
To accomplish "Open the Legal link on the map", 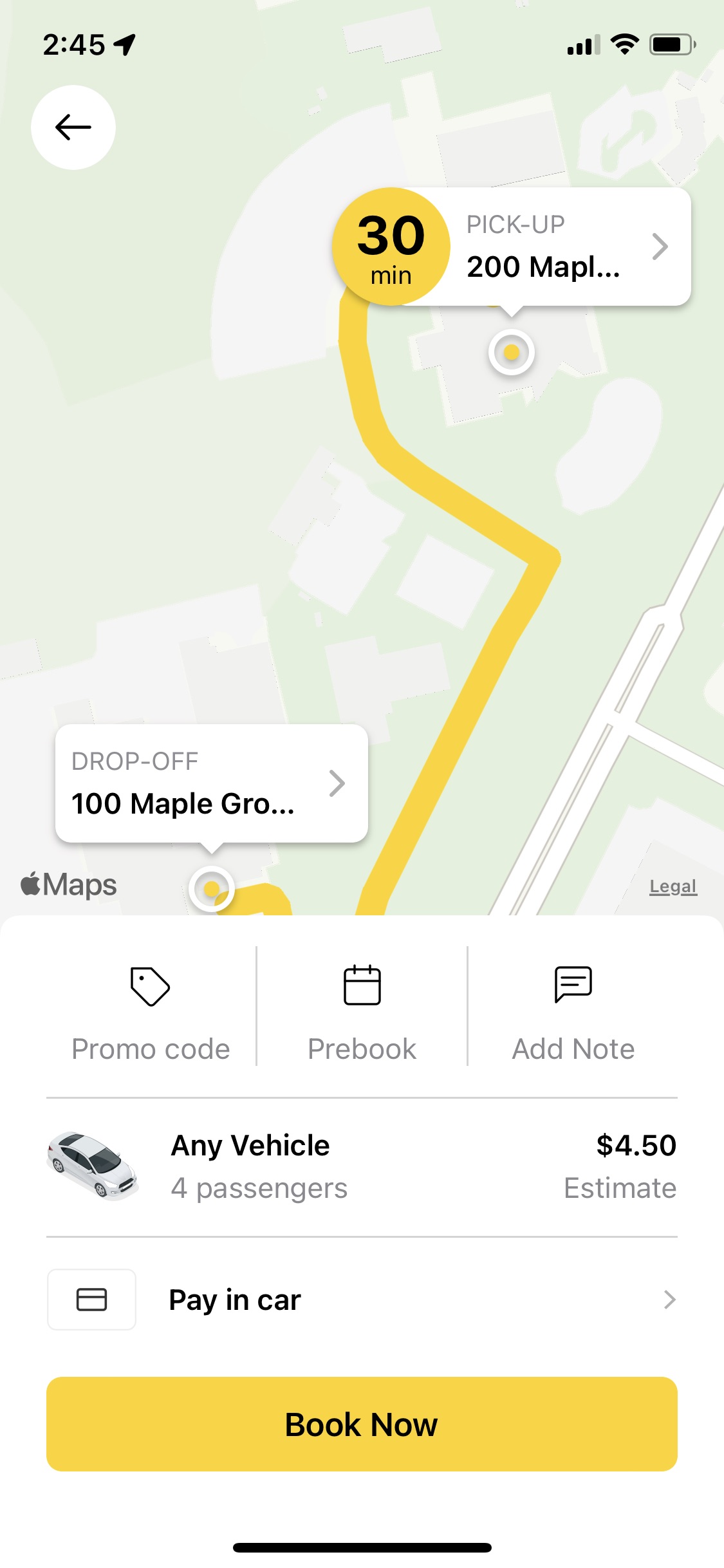I will (x=673, y=886).
